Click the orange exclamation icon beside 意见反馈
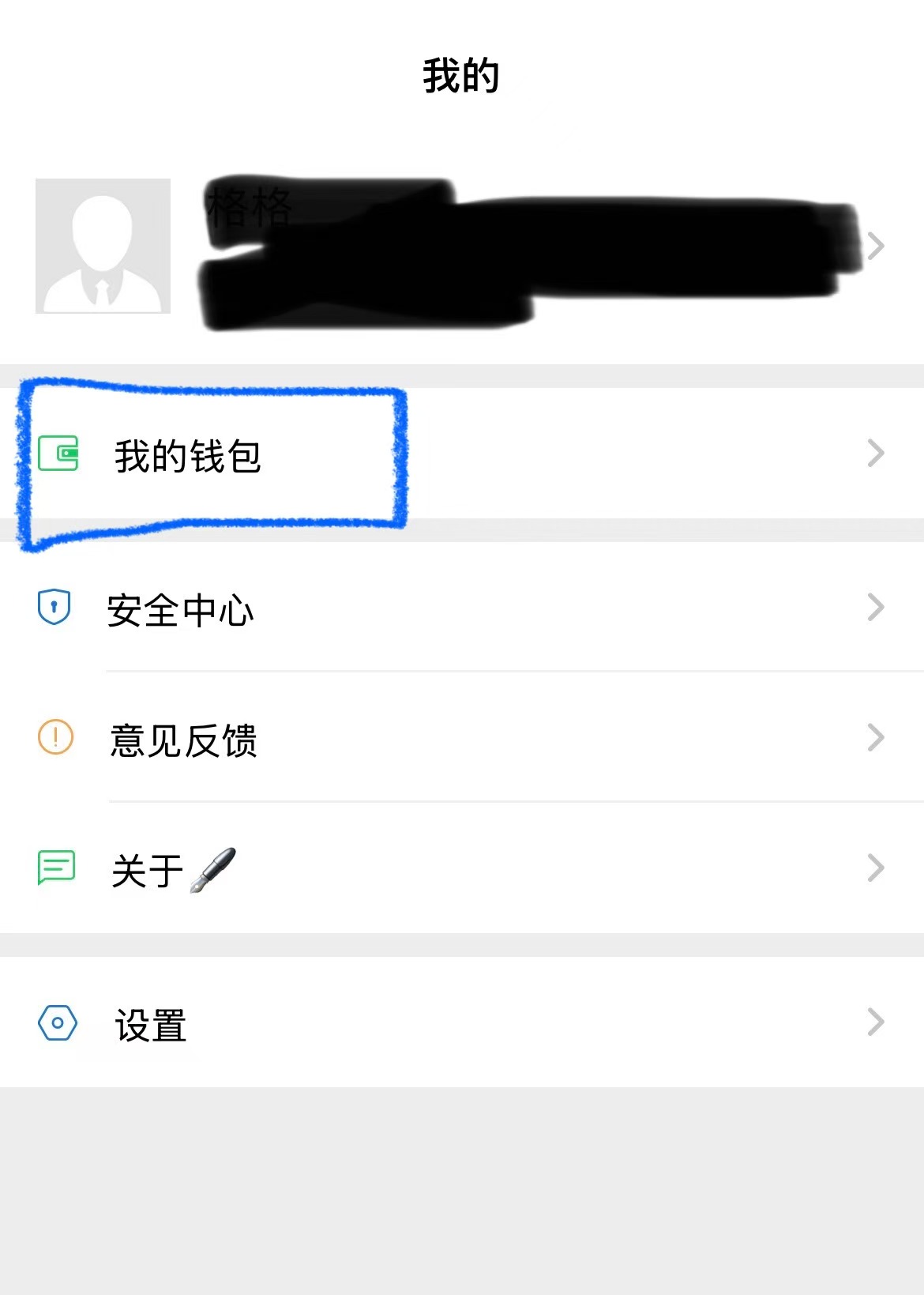Image resolution: width=924 pixels, height=1295 pixels. click(54, 739)
